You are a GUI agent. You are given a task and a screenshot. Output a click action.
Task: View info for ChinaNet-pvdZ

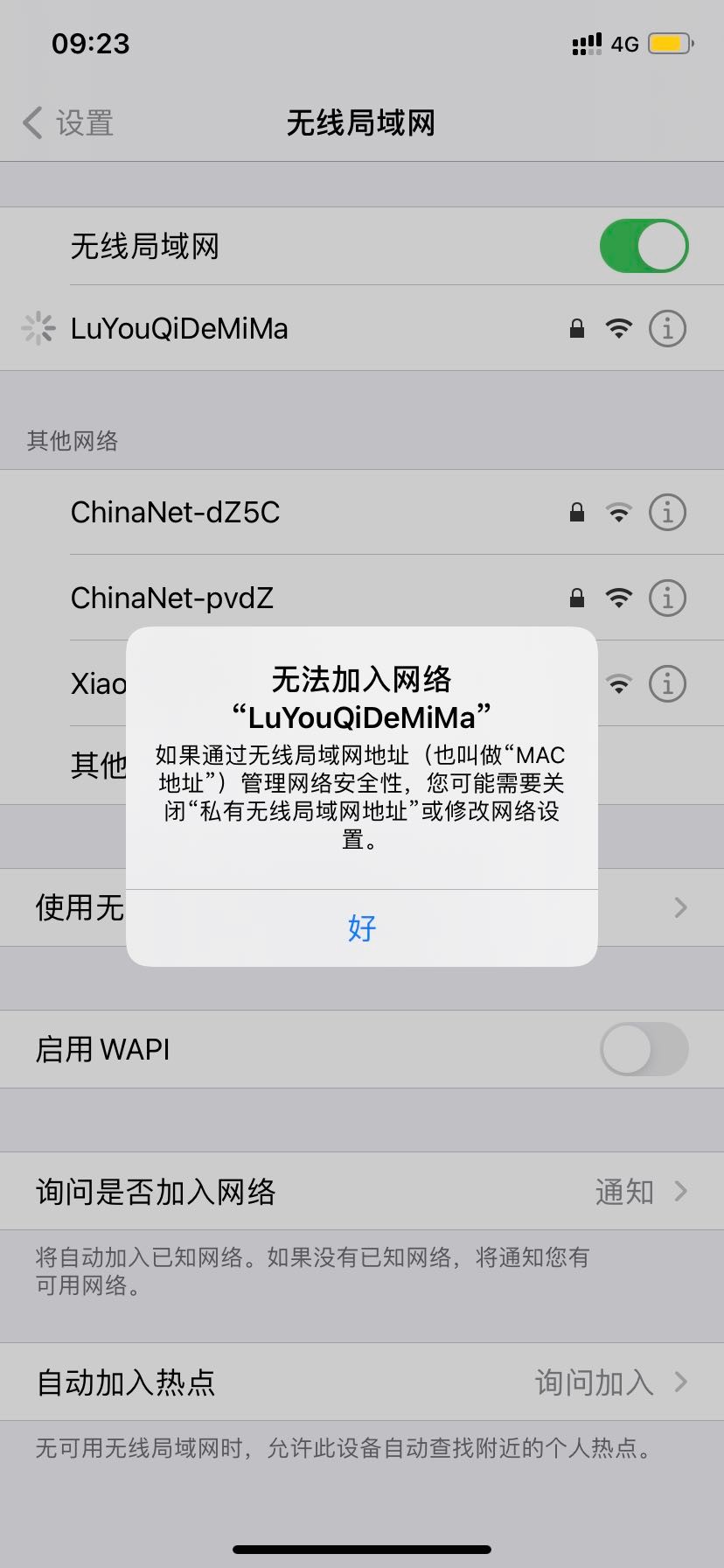coord(667,598)
